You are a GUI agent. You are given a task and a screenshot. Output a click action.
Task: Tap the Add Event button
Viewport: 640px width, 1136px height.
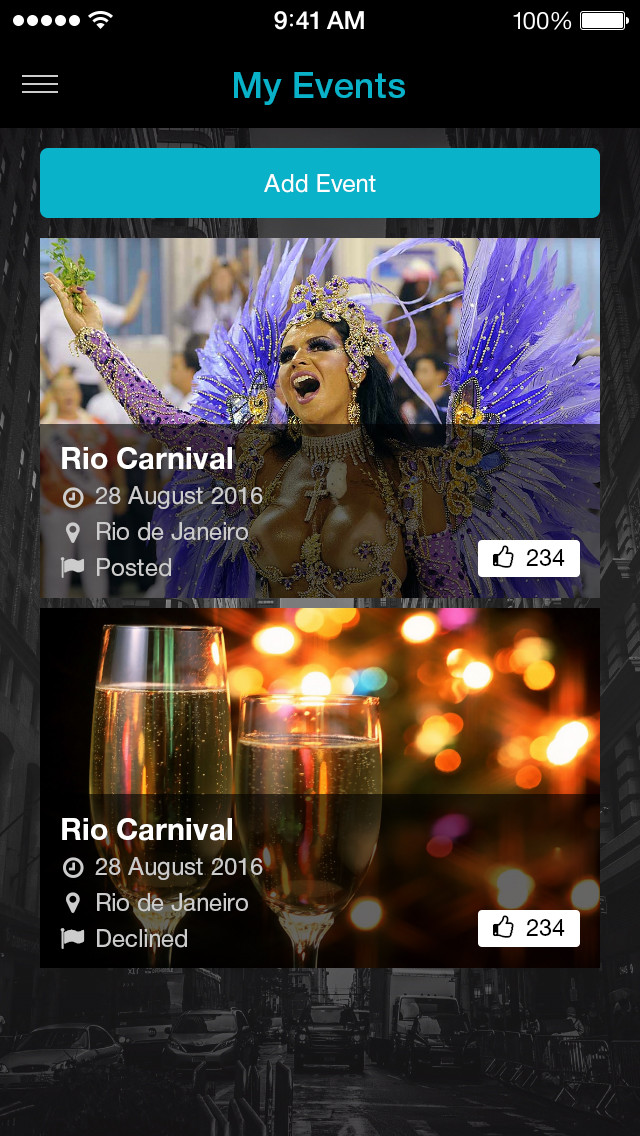[320, 183]
